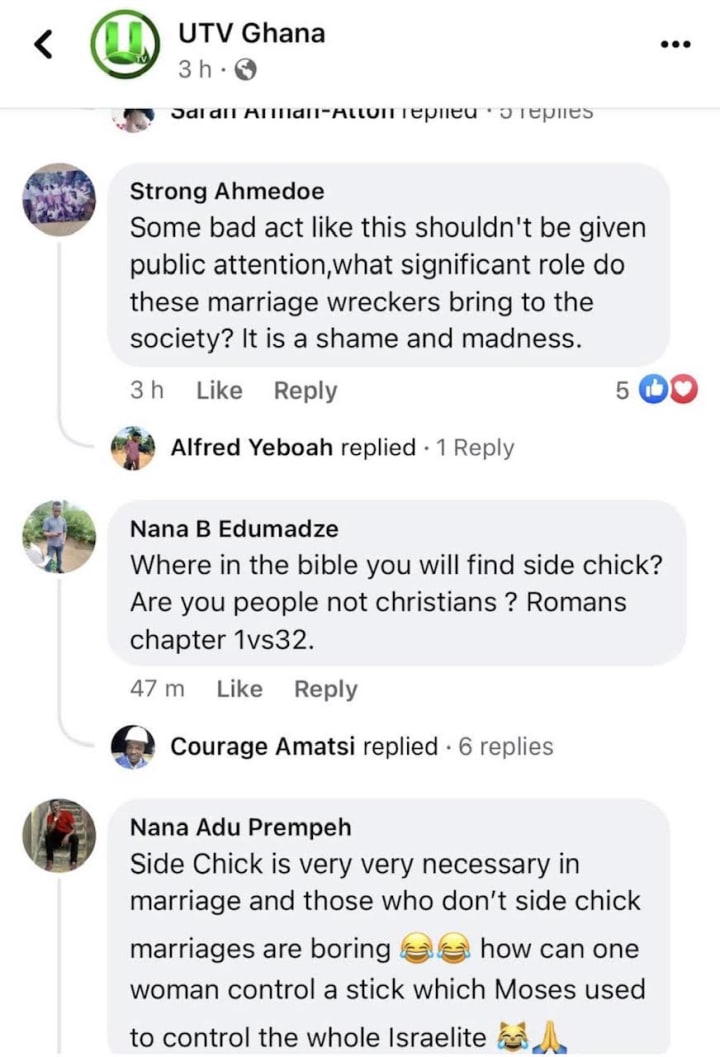This screenshot has width=720, height=1057.
Task: Open Strong Ahmedoe's profile name
Action: pyautogui.click(x=227, y=191)
